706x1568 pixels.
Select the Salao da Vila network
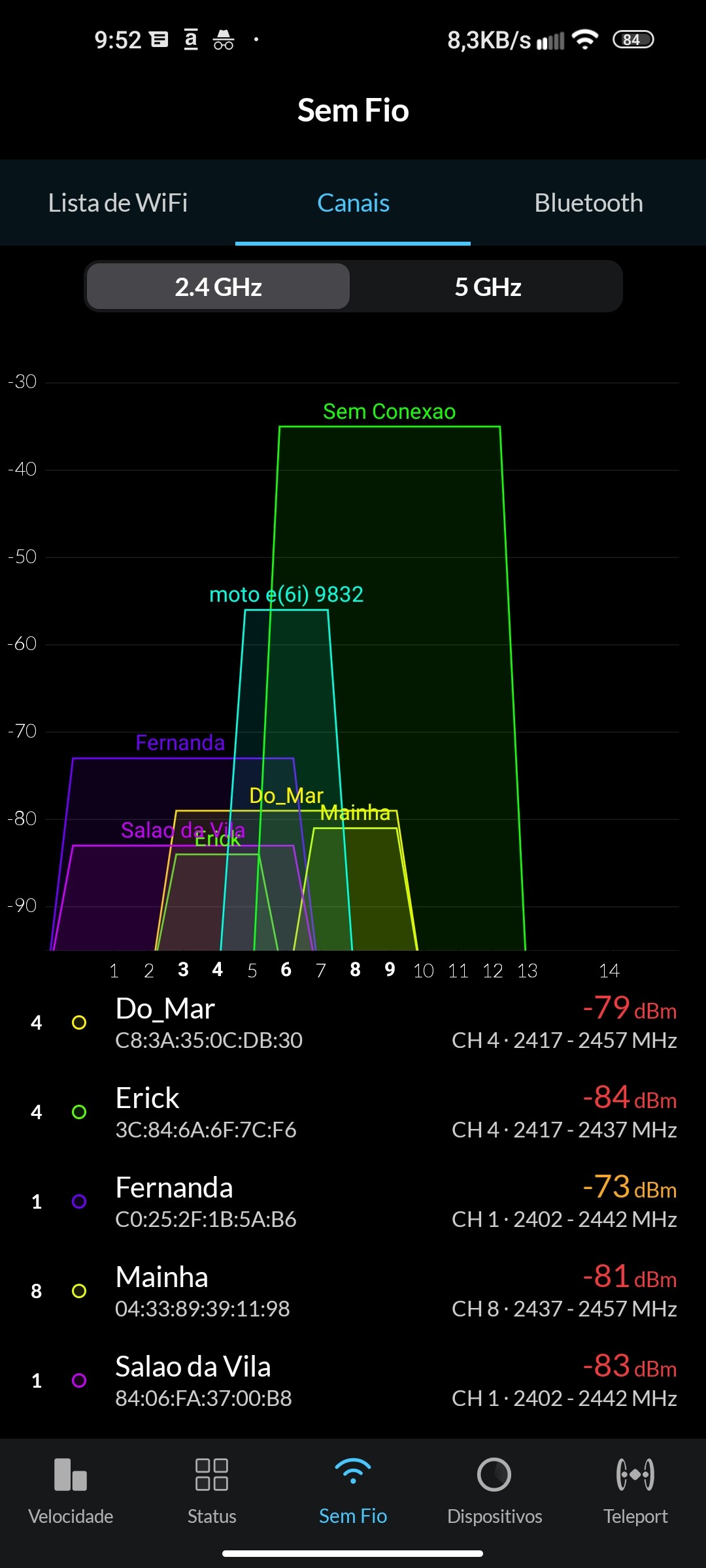pos(353,1381)
